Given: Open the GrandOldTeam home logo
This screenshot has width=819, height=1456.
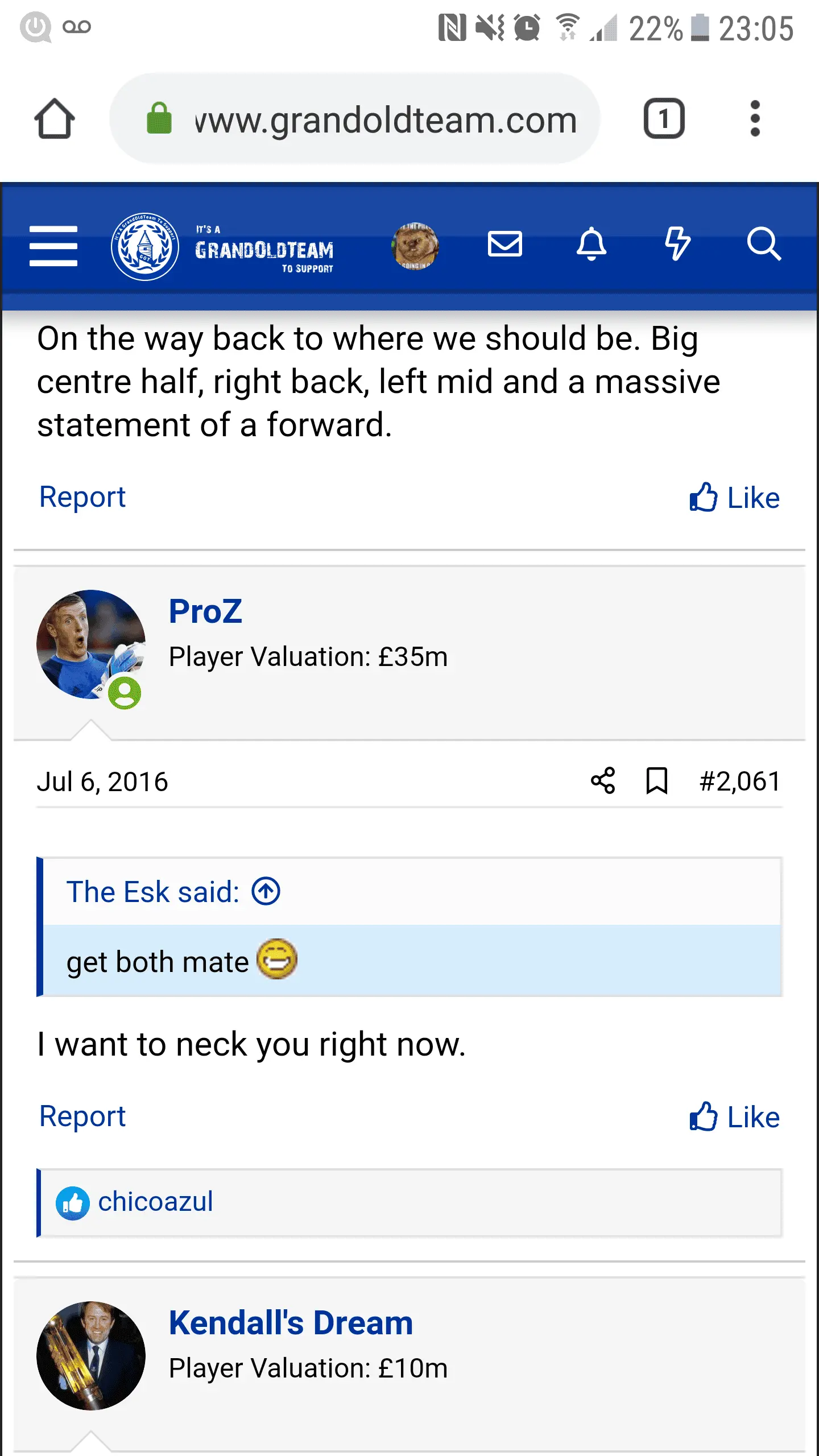Looking at the screenshot, I should [x=223, y=247].
